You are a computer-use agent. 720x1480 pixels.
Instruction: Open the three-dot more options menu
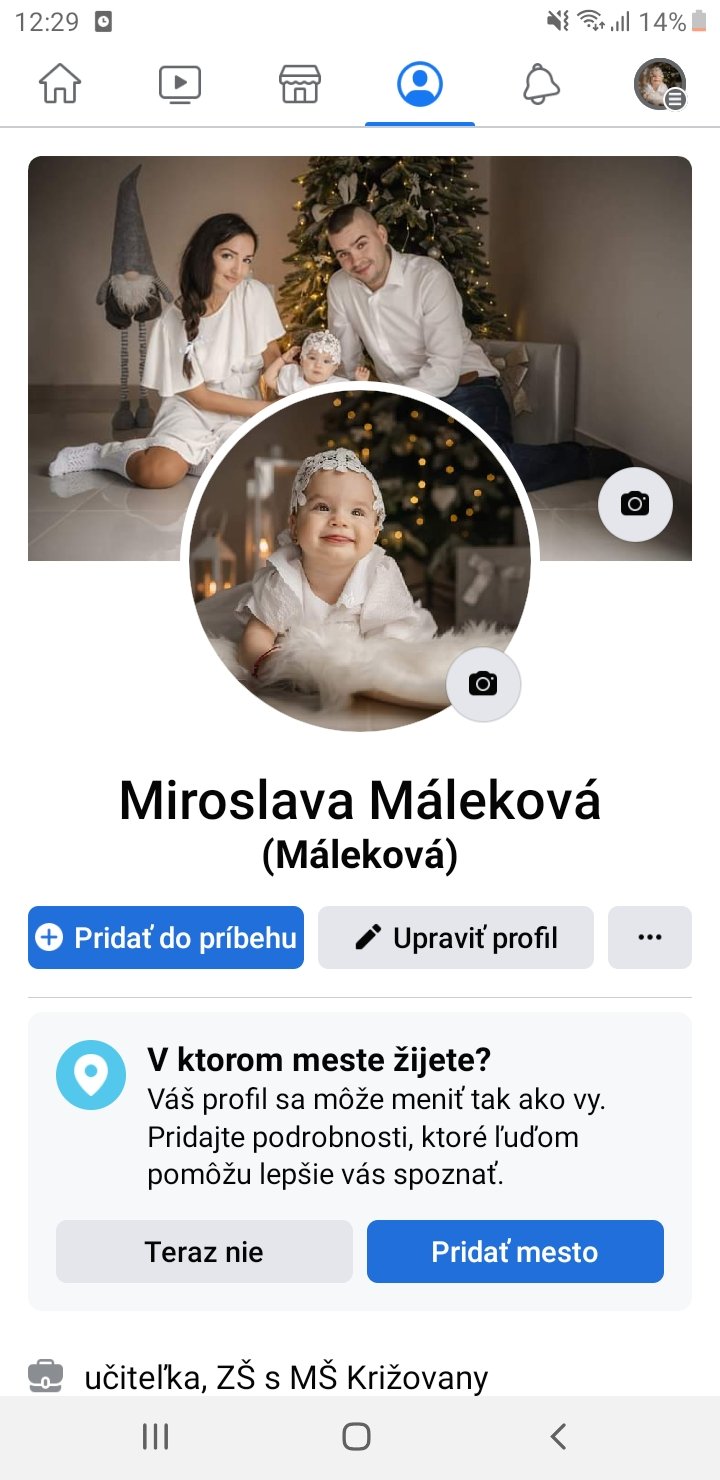(x=650, y=938)
